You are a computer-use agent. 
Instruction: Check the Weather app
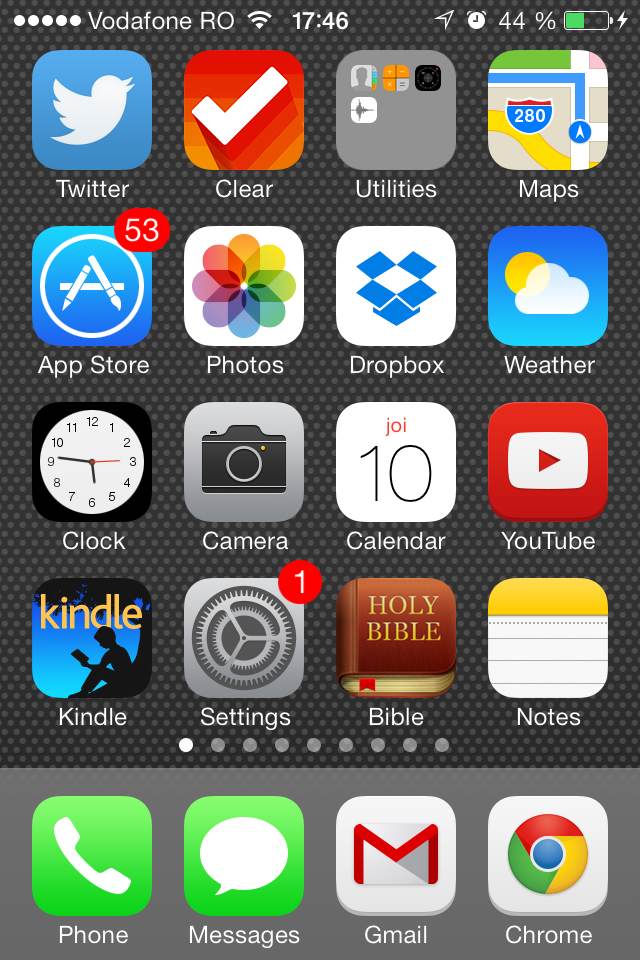[548, 286]
